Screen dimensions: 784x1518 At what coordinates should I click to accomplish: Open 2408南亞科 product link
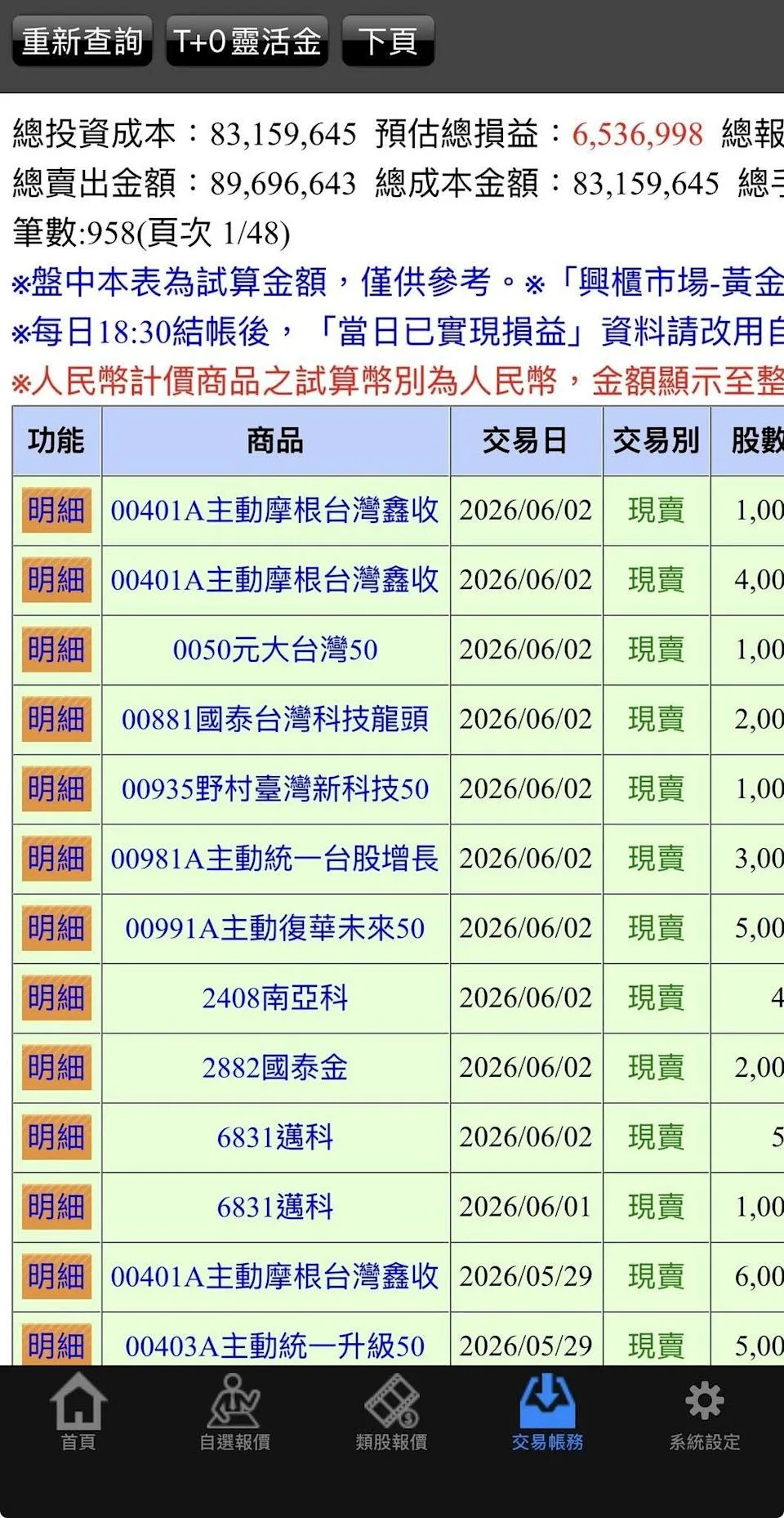275,998
